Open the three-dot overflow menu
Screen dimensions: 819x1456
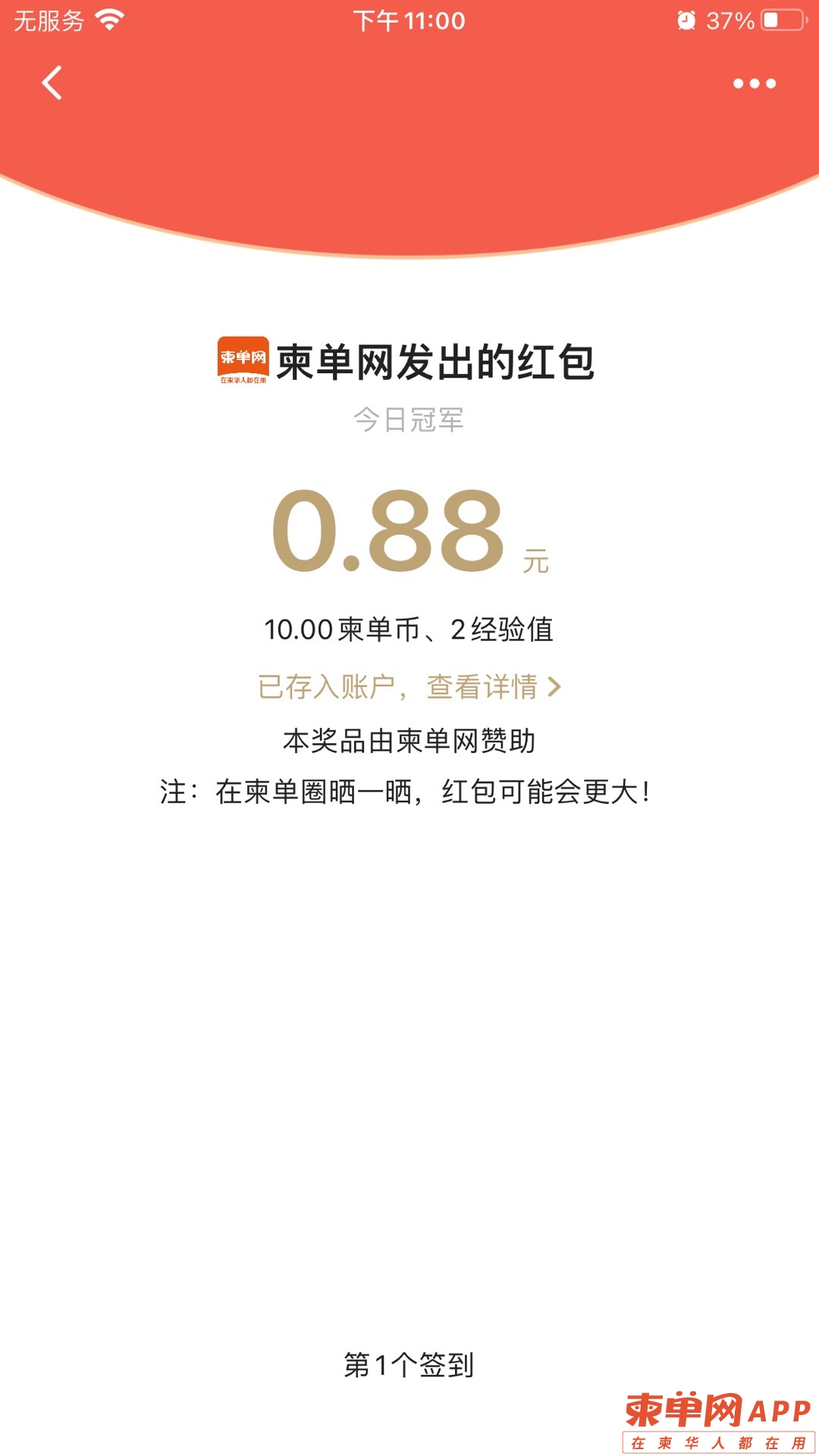(754, 83)
